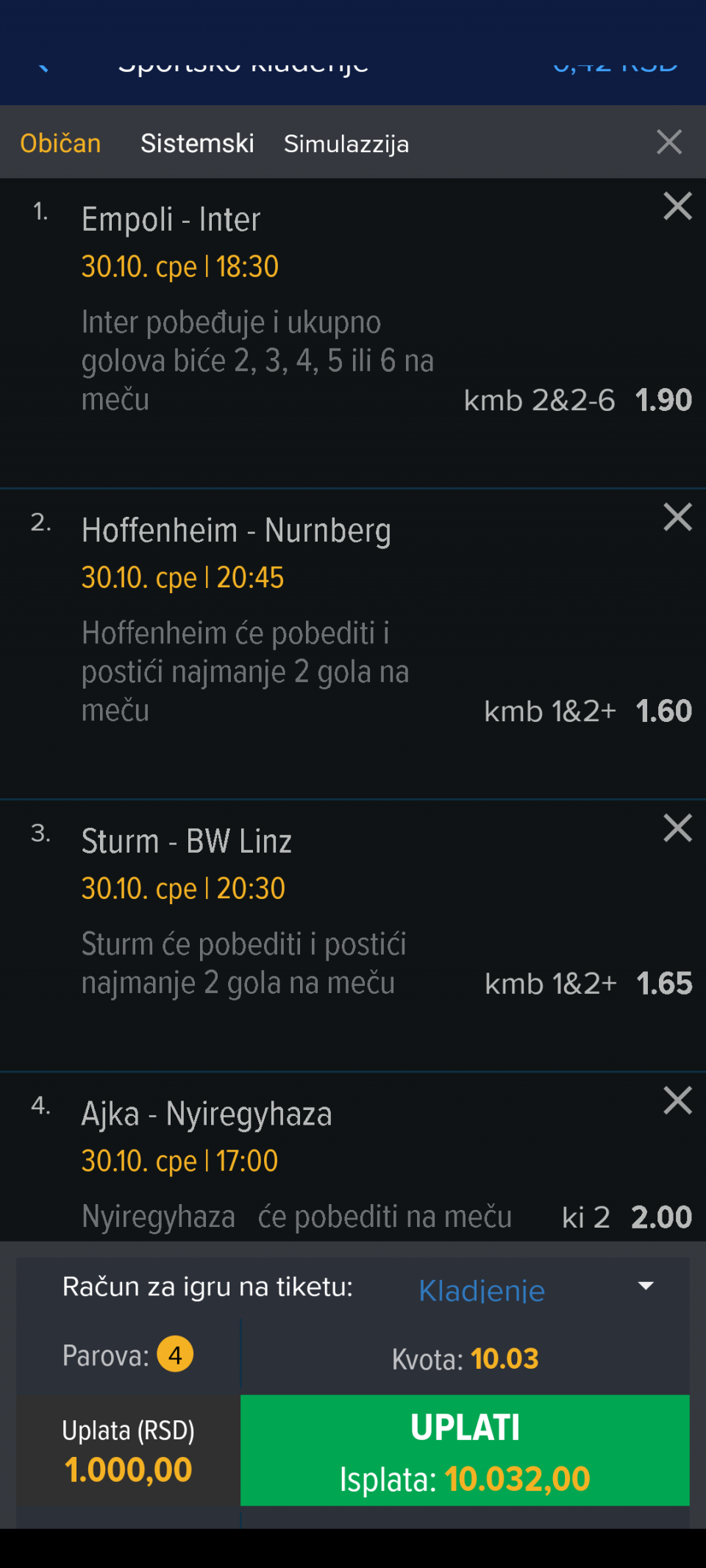Open the Simulazzija tab

pos(346,144)
